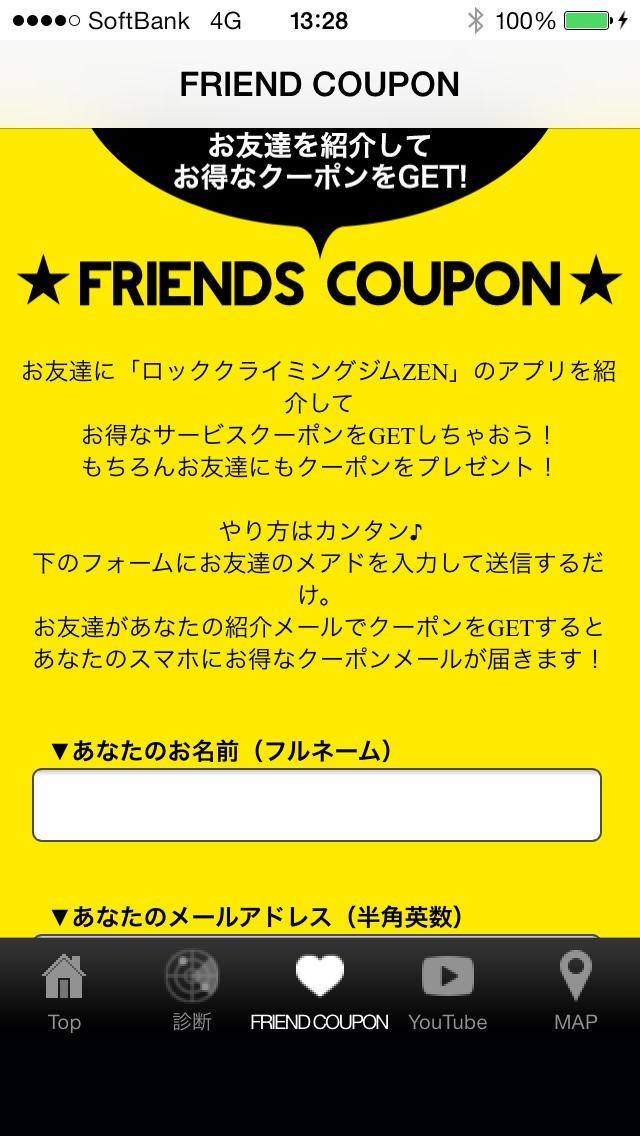Select the FRIEND COUPON tab

(x=320, y=990)
